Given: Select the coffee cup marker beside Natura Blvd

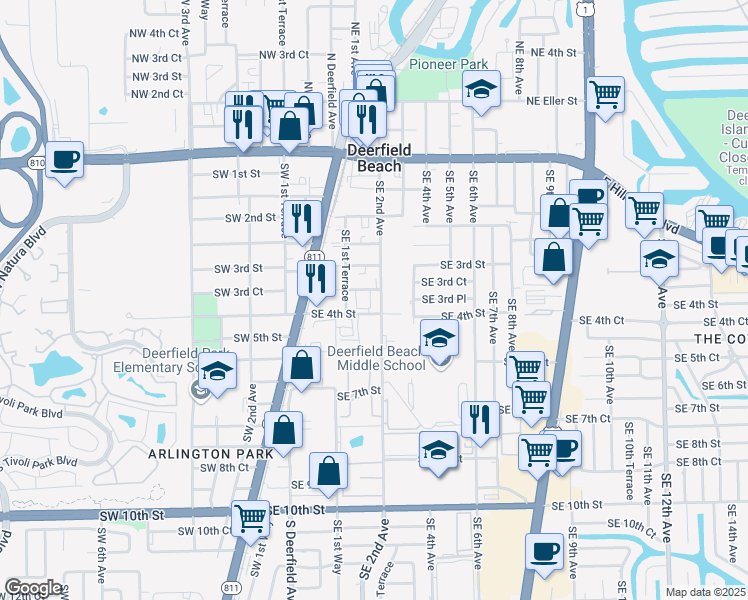Looking at the screenshot, I should (65, 160).
